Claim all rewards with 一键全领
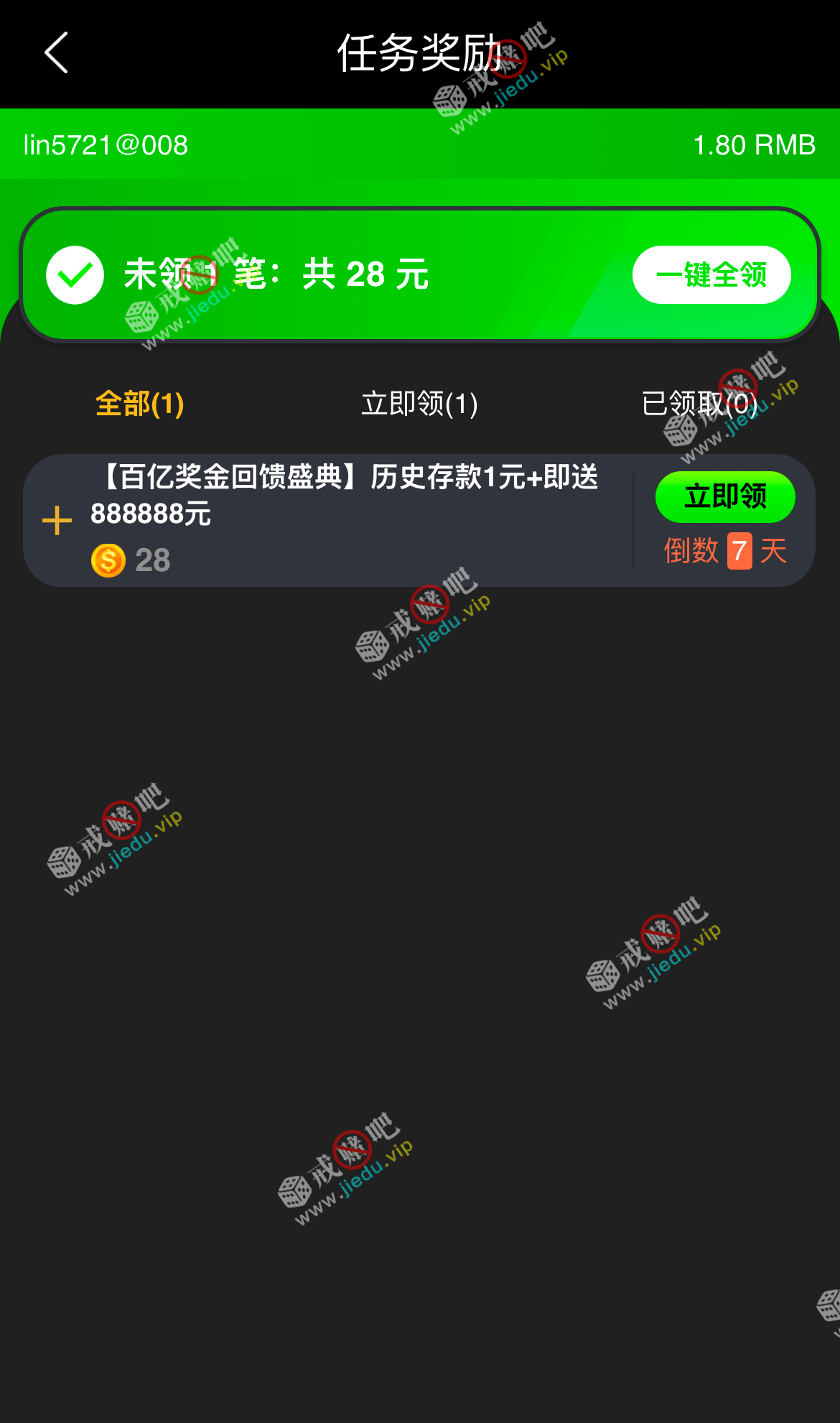 [x=711, y=275]
